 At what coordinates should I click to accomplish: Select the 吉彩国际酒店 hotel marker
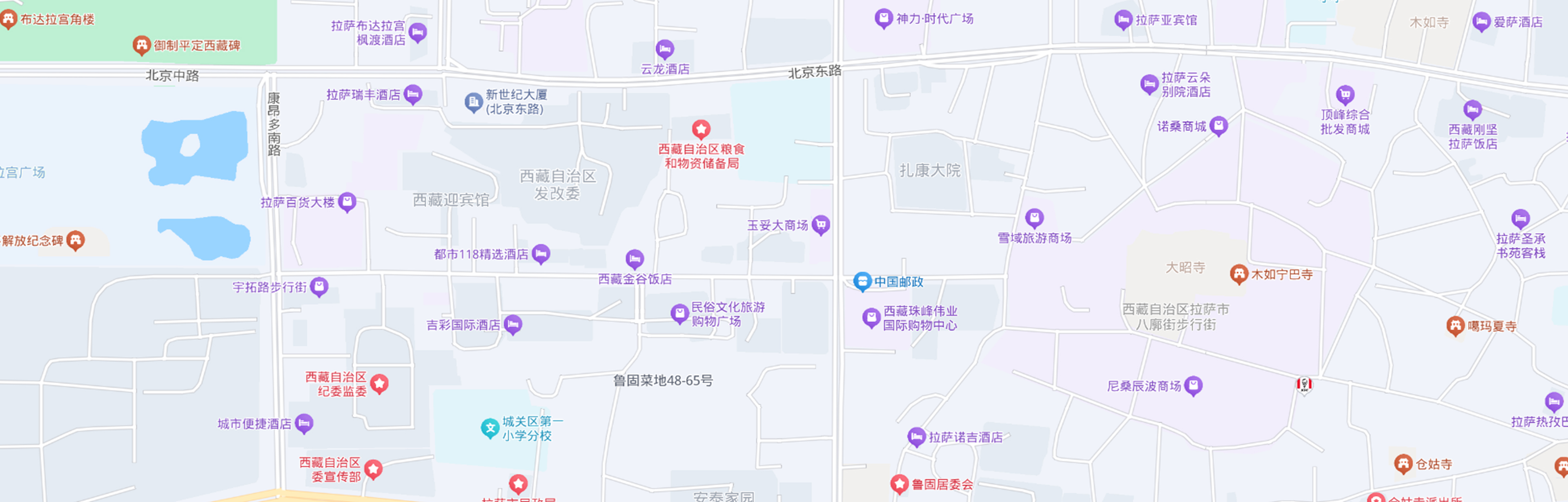point(513,324)
